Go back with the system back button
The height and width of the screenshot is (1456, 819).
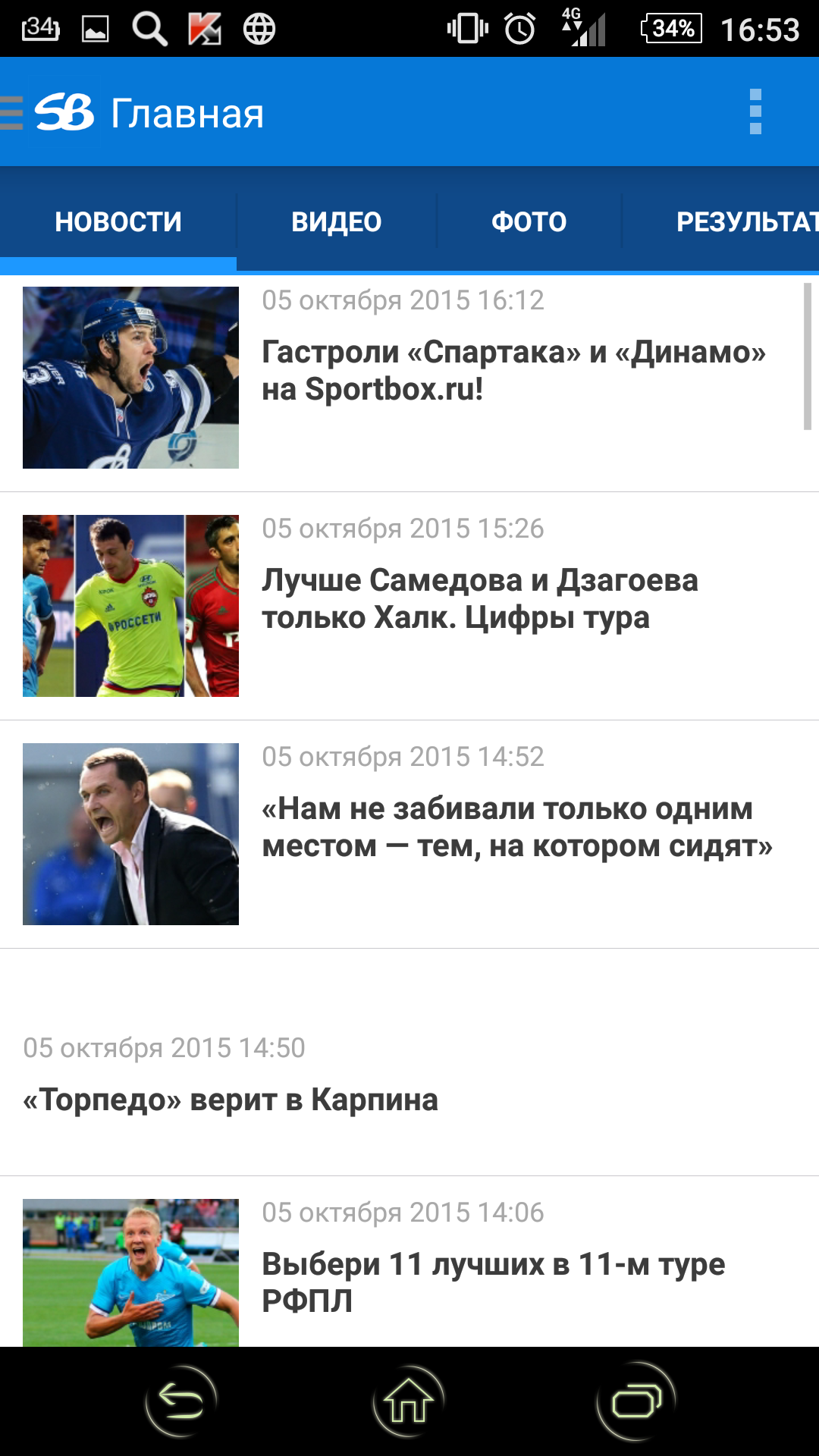180,1401
